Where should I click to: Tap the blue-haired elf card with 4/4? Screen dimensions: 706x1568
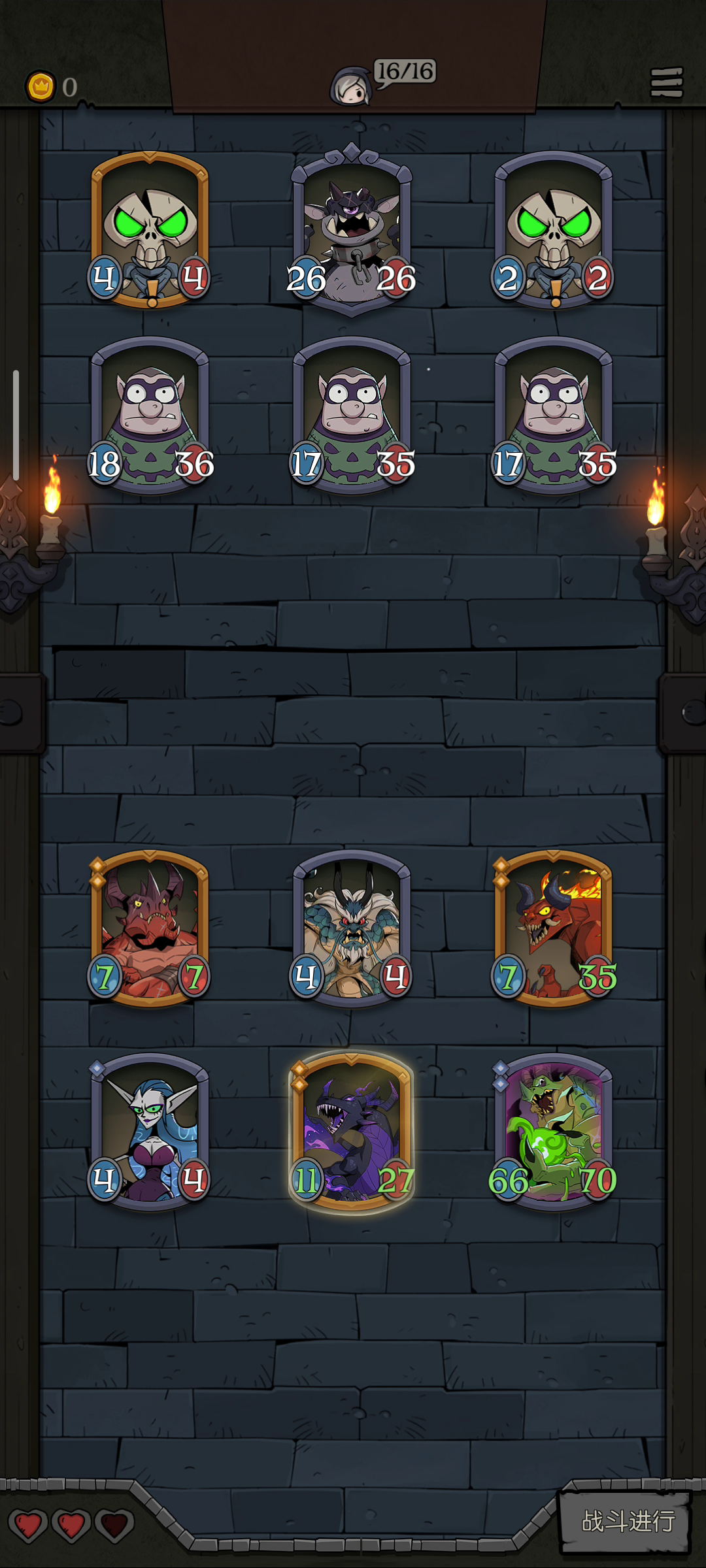coord(150,1130)
